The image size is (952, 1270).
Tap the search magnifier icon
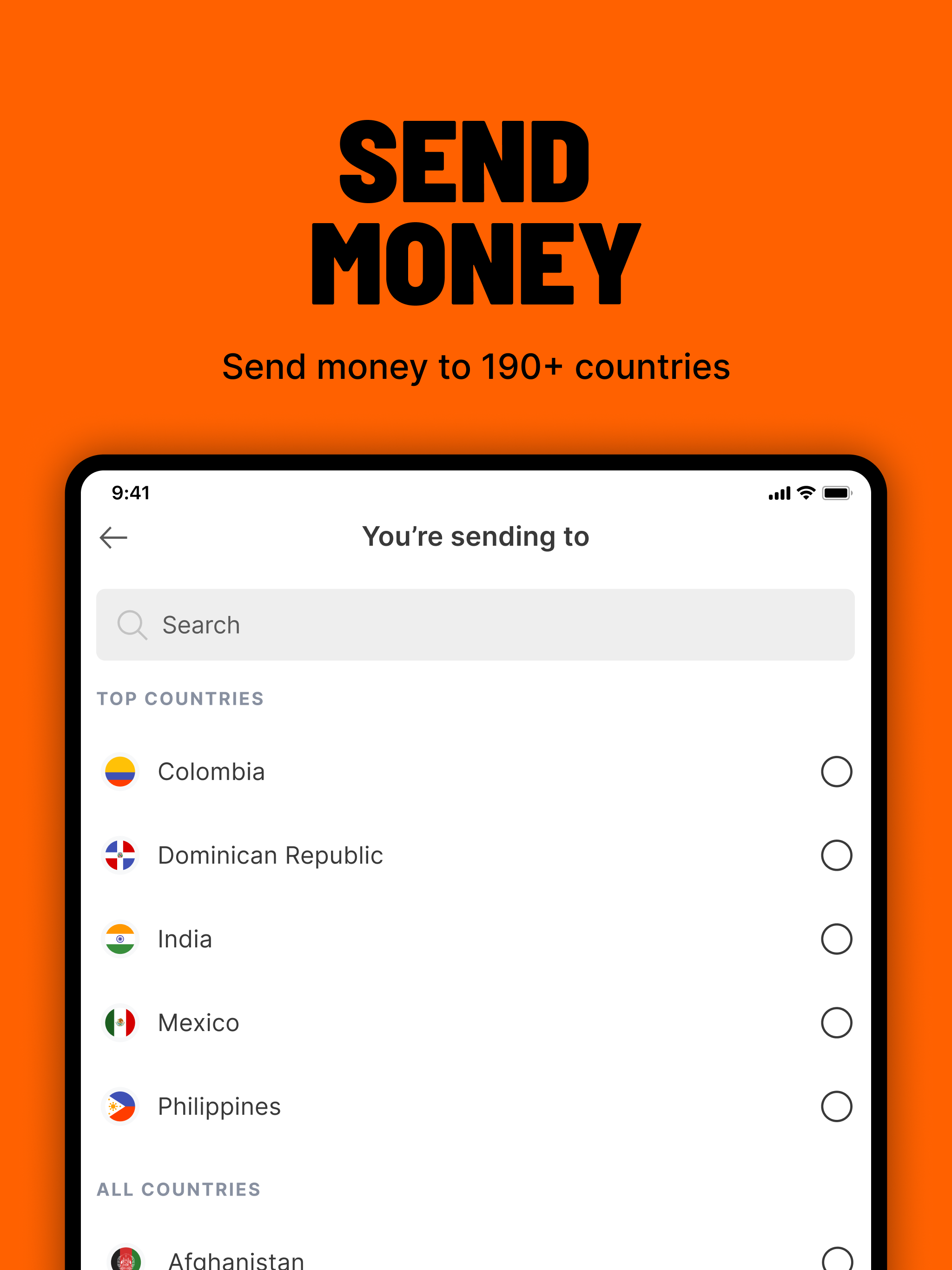132,625
